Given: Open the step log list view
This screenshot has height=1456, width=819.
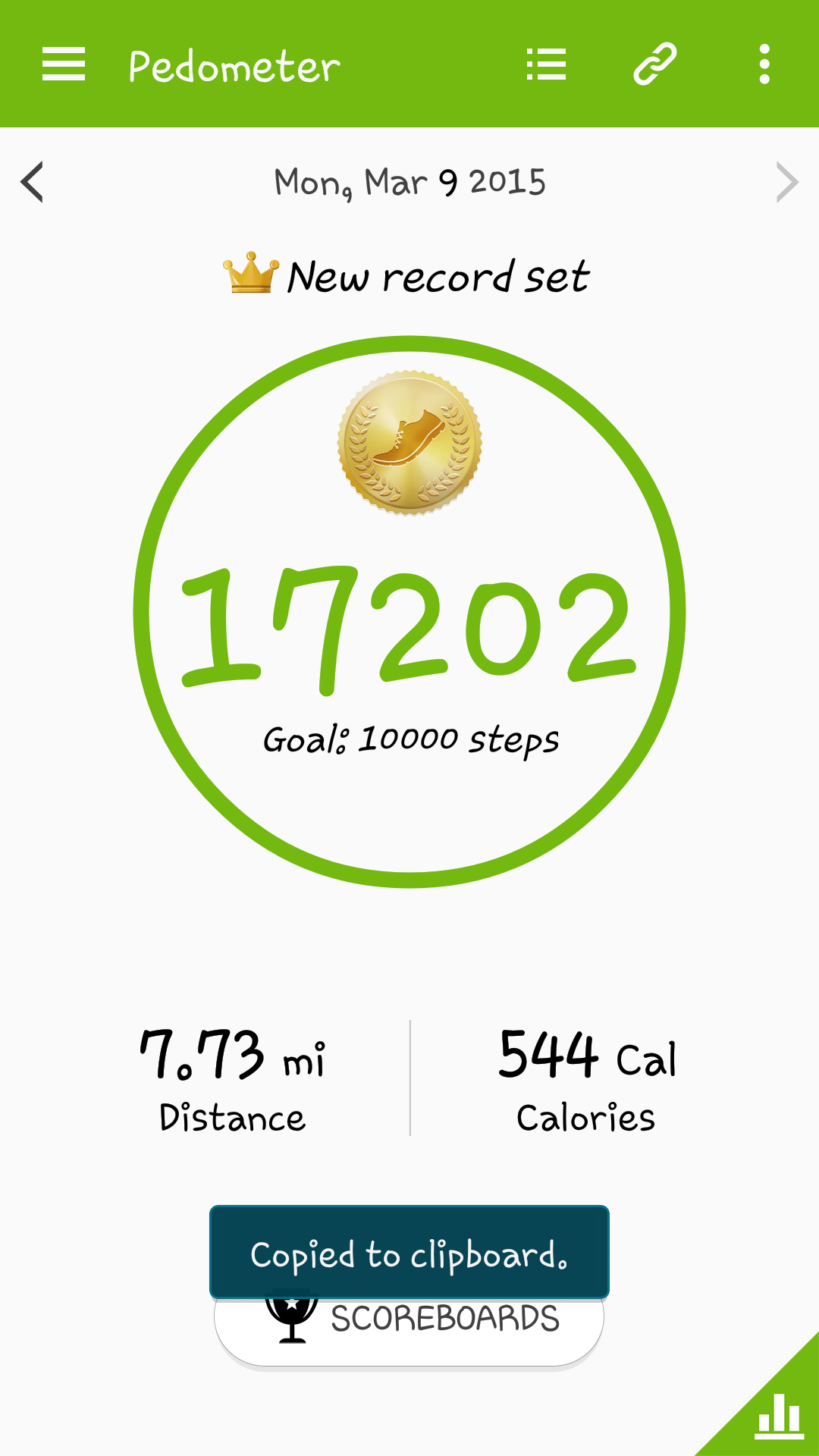Looking at the screenshot, I should click(x=546, y=64).
